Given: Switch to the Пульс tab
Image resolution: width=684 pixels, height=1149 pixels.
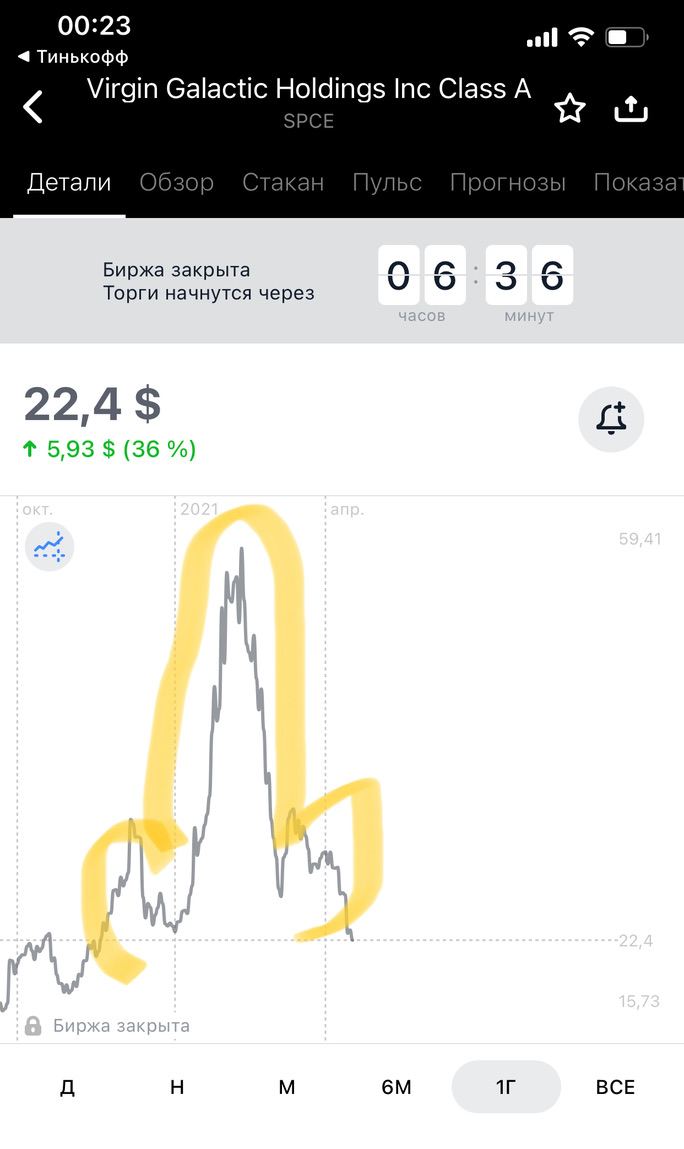Looking at the screenshot, I should click(387, 182).
